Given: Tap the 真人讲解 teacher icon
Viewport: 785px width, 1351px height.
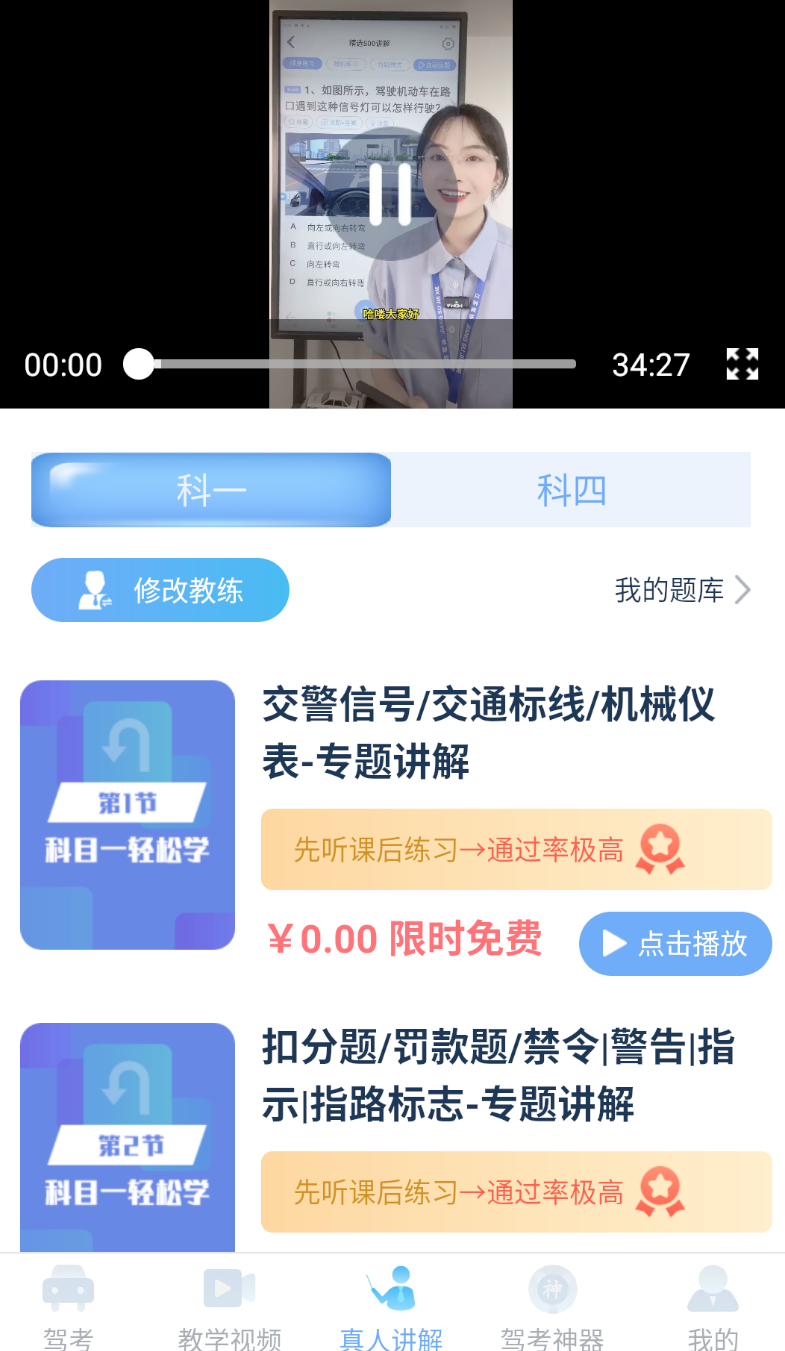Looking at the screenshot, I should 392,1285.
